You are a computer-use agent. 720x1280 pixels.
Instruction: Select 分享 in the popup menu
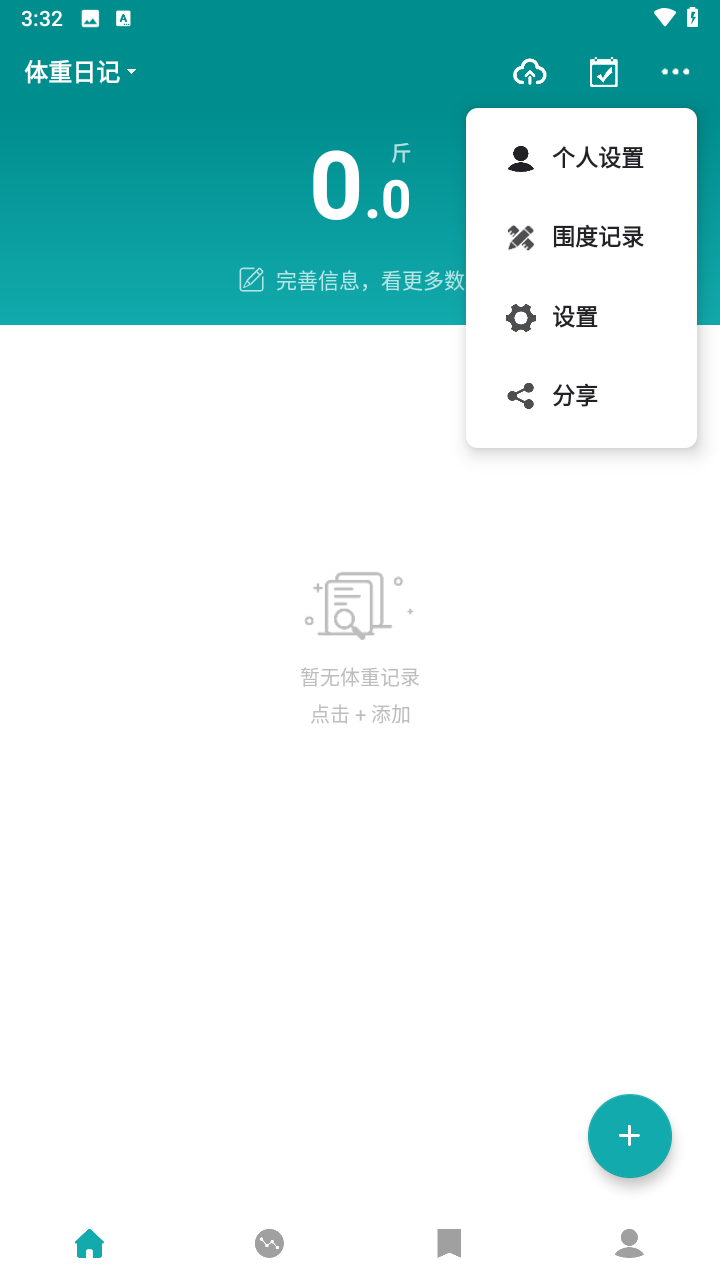[580, 396]
